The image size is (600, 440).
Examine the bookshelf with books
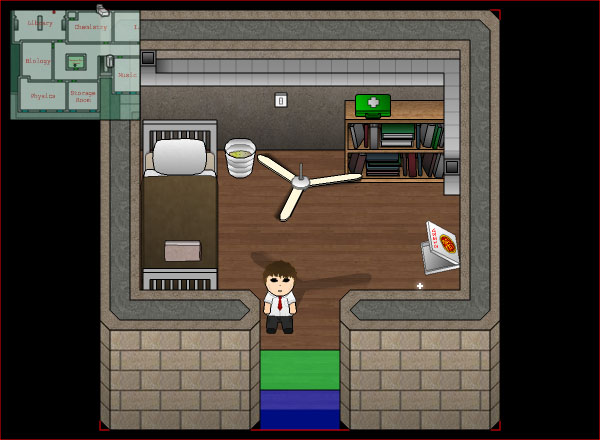click(x=394, y=150)
